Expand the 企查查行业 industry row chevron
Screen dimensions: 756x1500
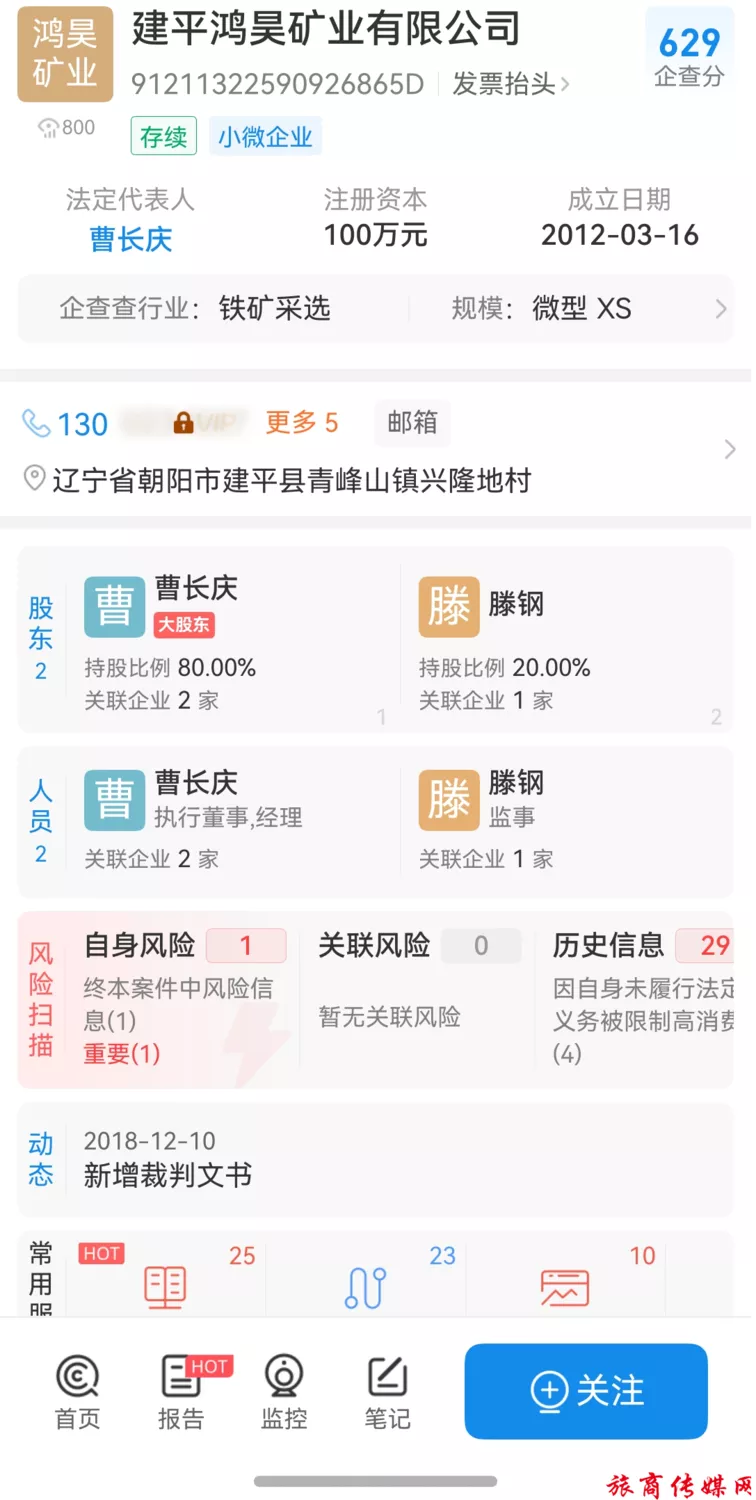pyautogui.click(x=728, y=308)
